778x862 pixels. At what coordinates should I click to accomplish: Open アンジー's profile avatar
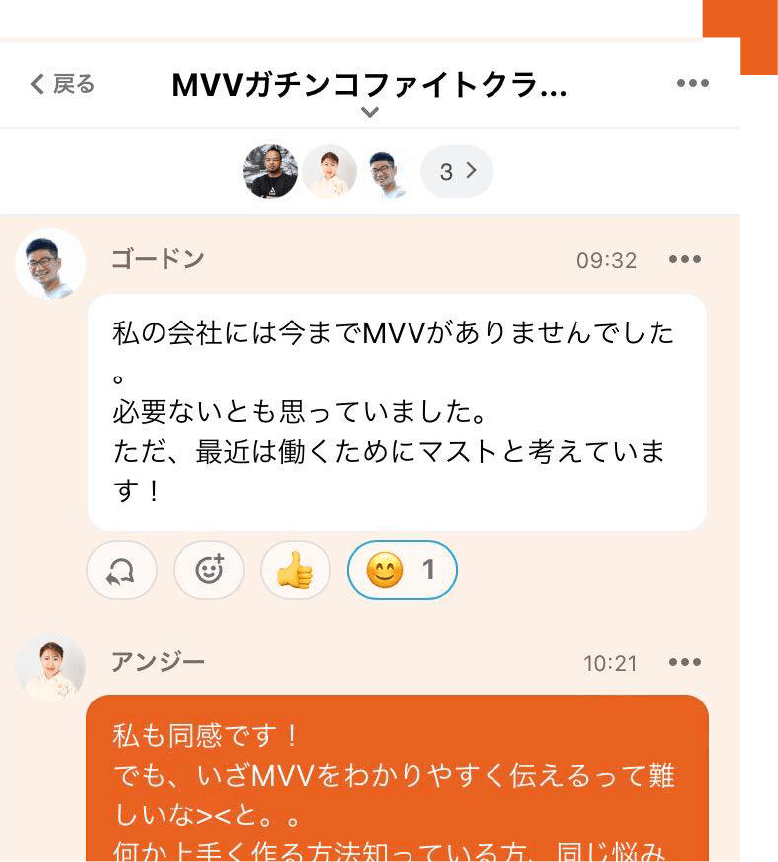[x=50, y=666]
